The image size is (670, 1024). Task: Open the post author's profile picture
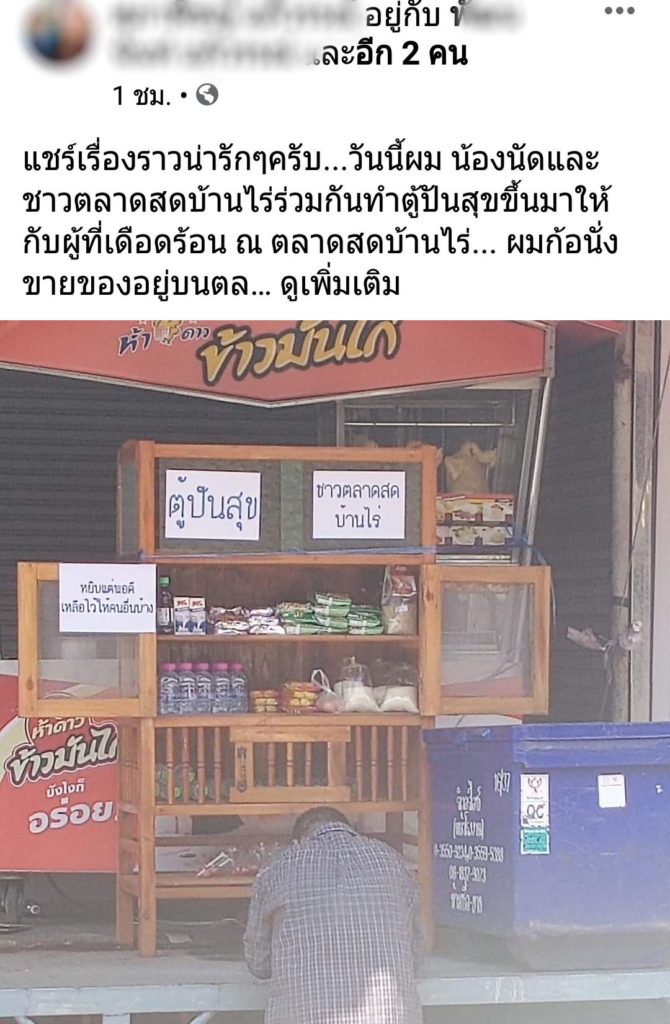[x=57, y=30]
